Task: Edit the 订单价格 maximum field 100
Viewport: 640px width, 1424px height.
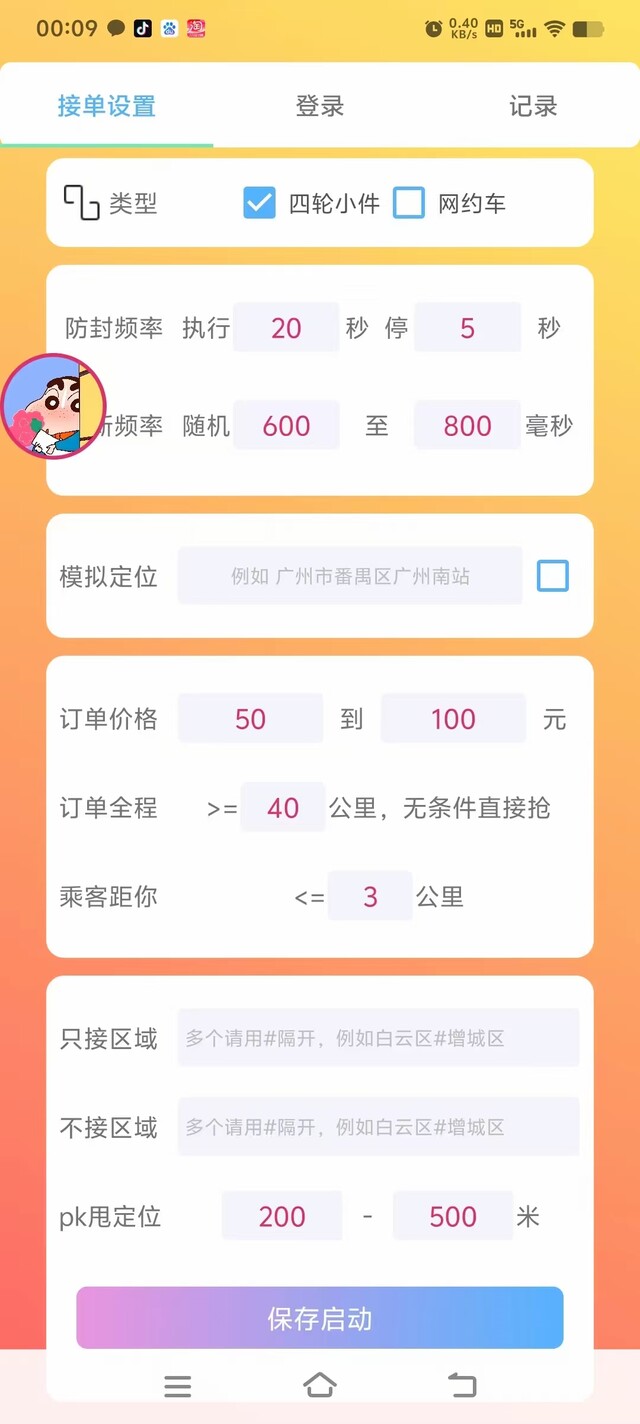Action: (x=453, y=719)
